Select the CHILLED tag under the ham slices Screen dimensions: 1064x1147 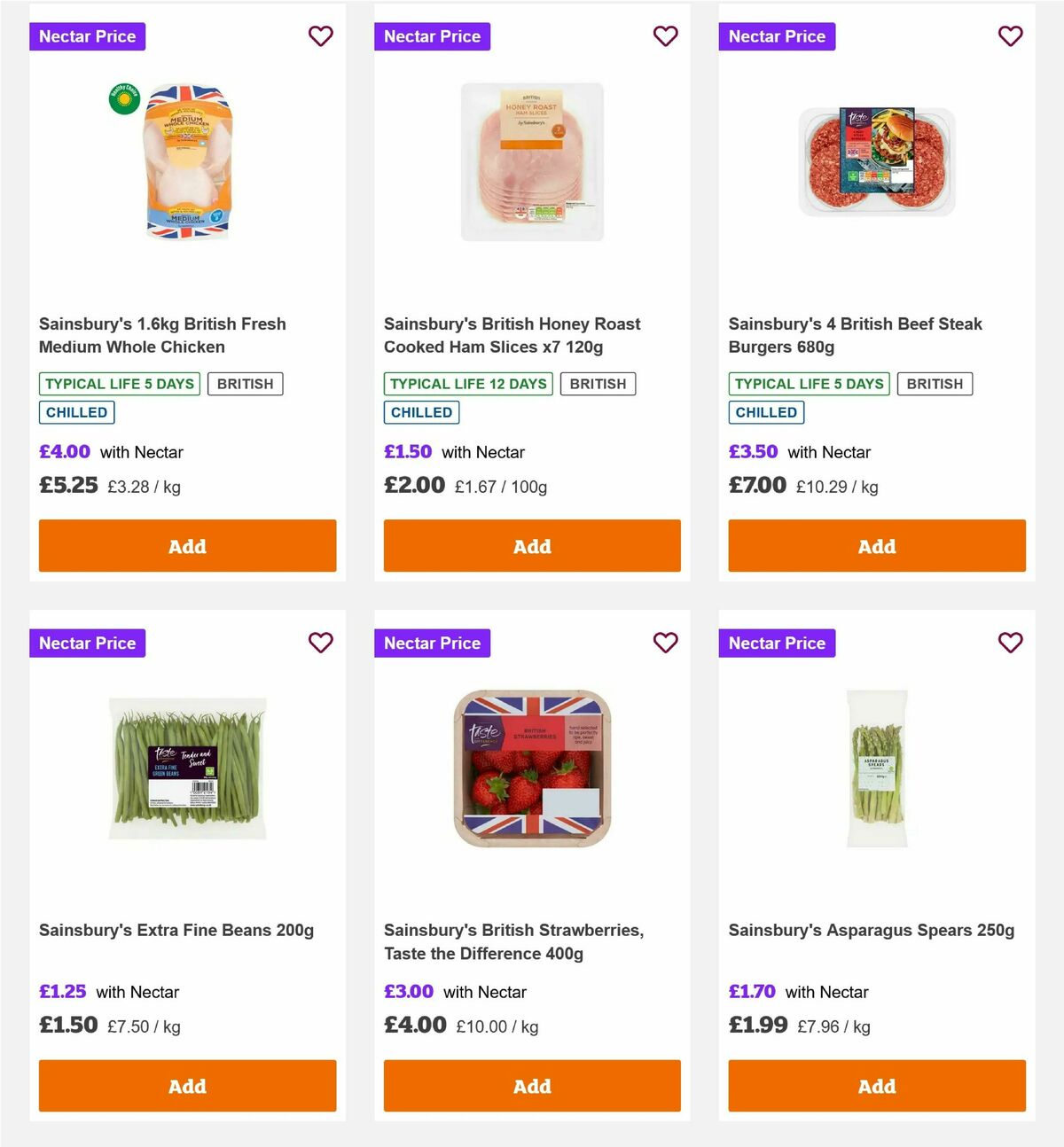tap(420, 412)
